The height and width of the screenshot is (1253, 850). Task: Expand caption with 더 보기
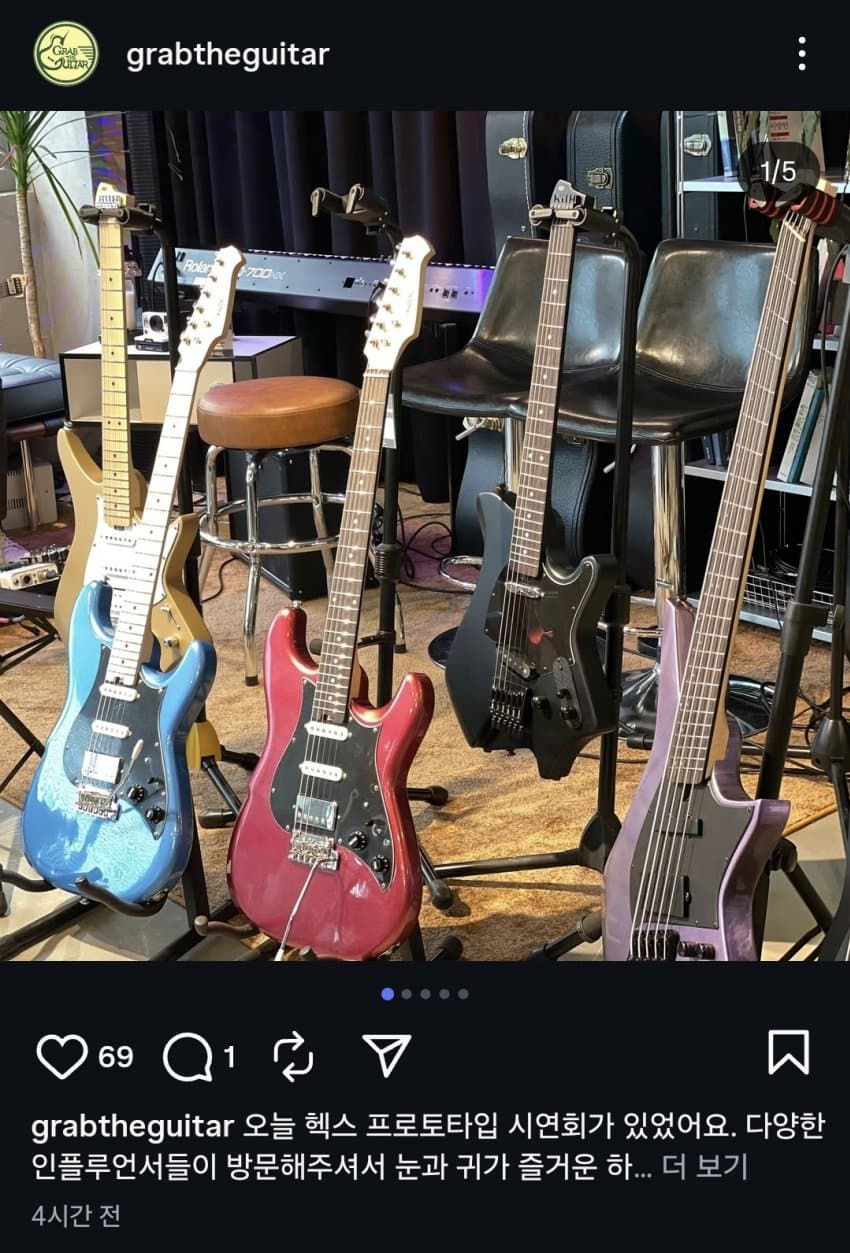[x=707, y=1166]
